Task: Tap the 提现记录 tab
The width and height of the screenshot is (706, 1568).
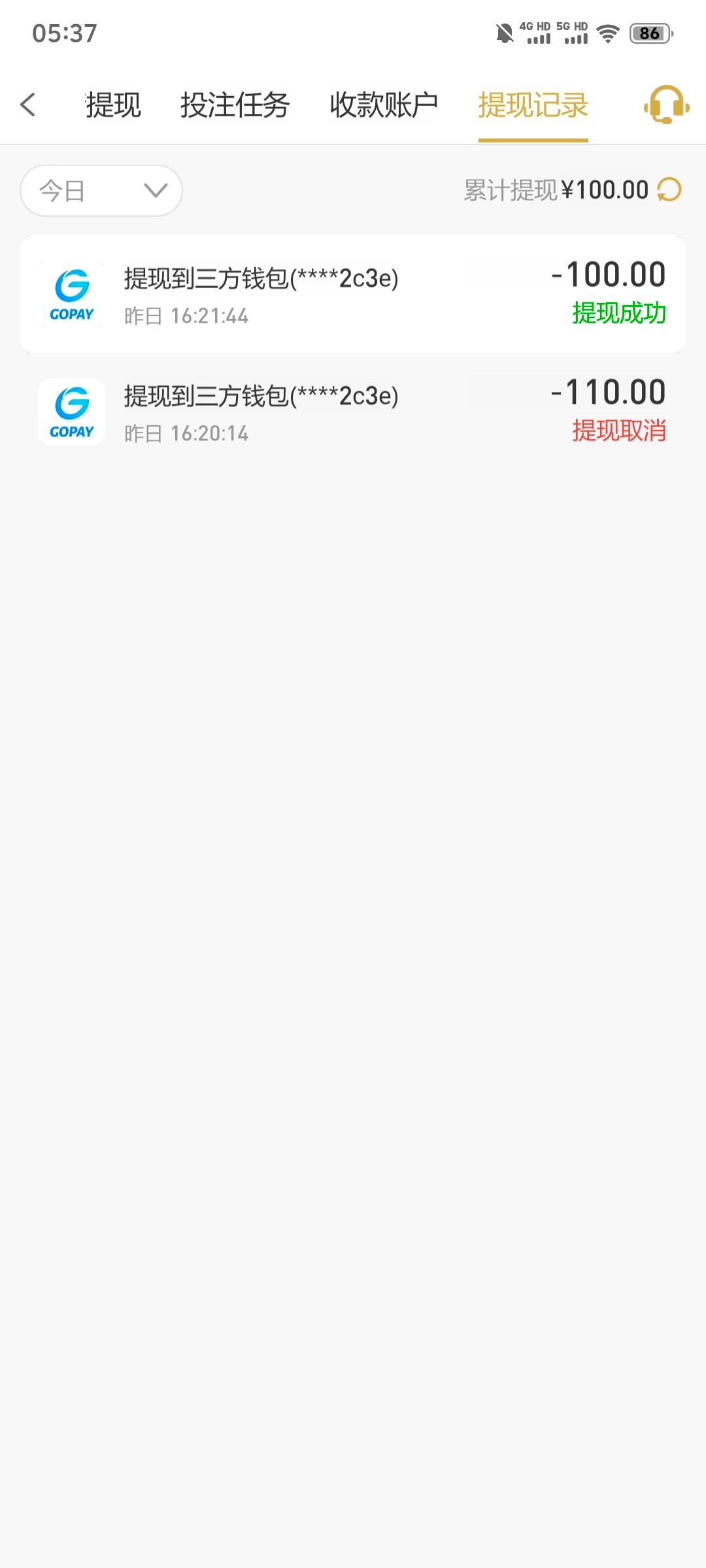Action: (x=533, y=105)
